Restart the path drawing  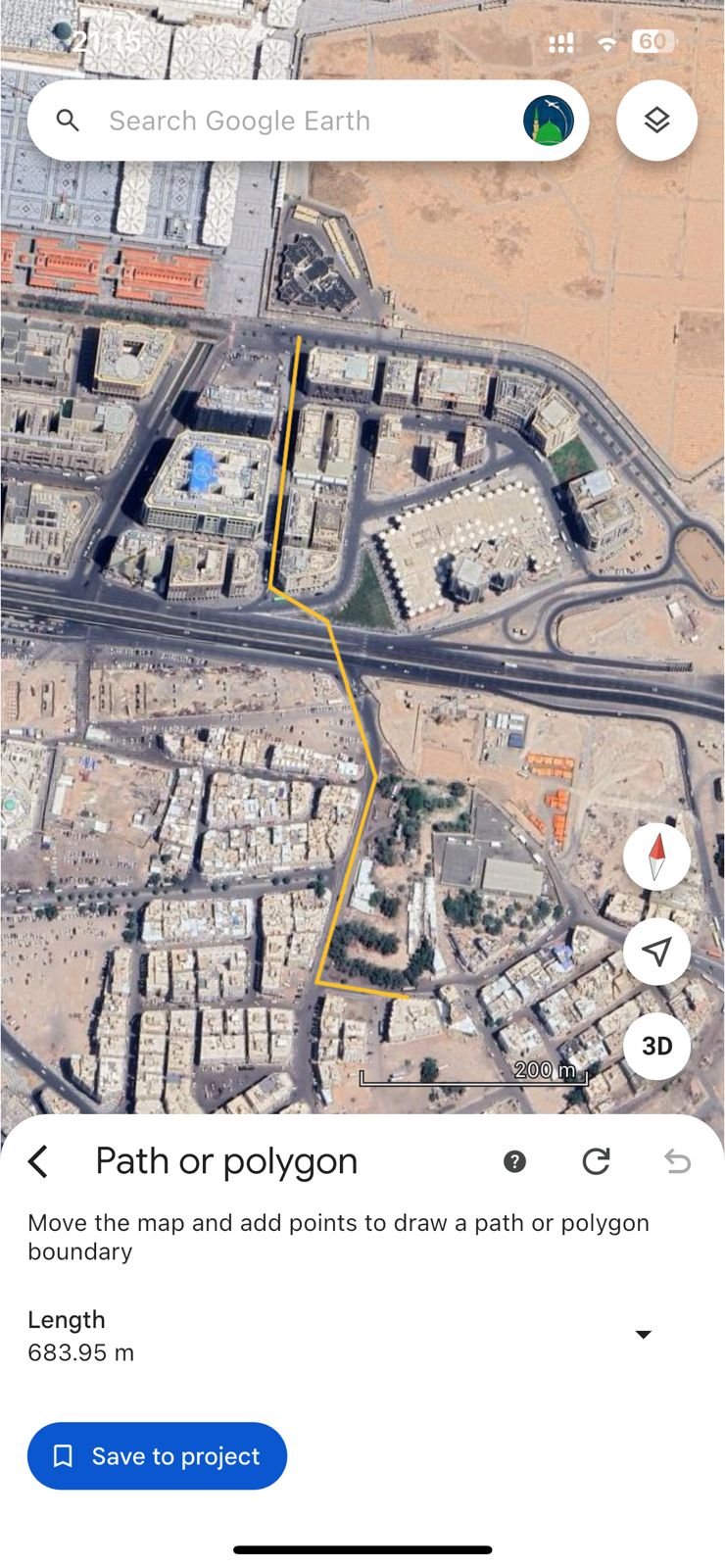596,1161
